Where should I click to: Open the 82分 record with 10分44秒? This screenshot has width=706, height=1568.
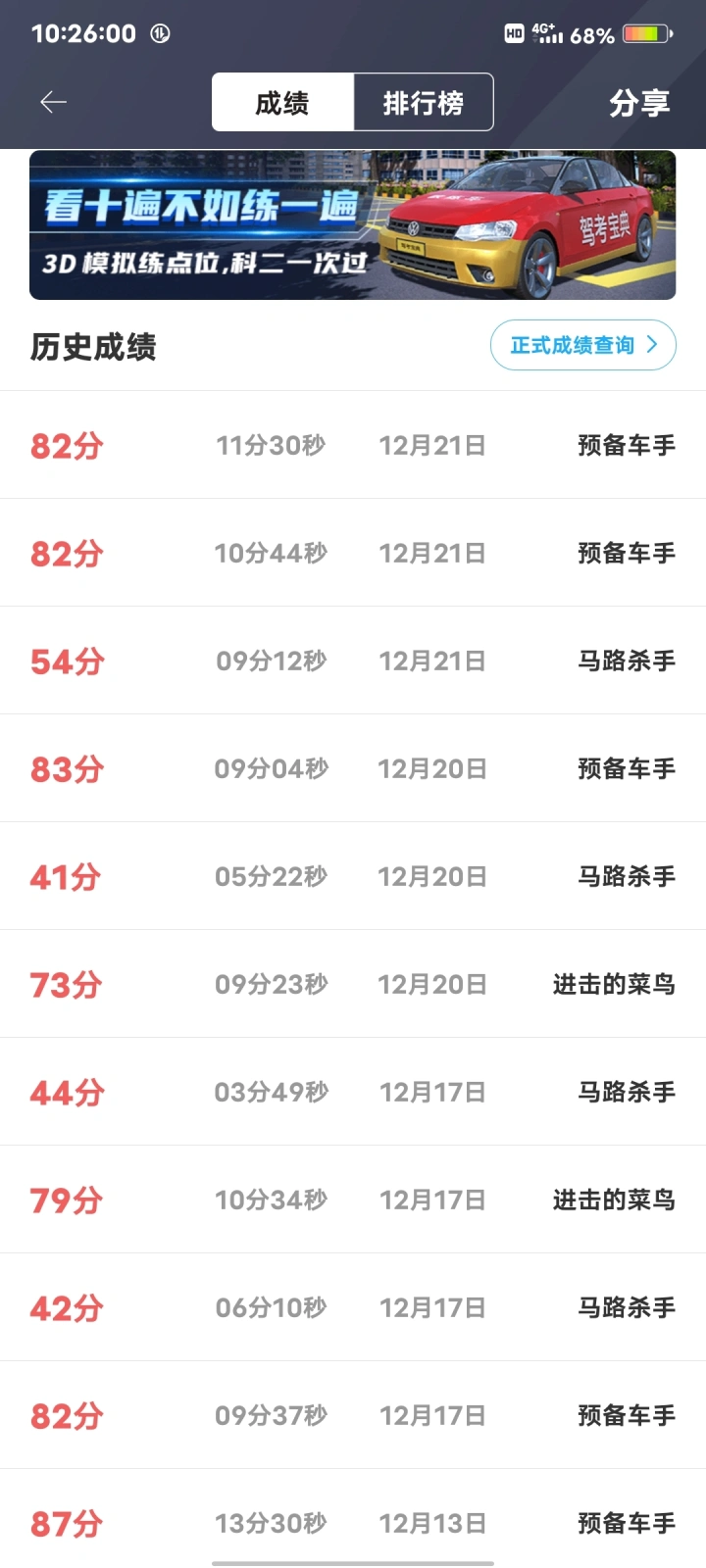pos(353,553)
